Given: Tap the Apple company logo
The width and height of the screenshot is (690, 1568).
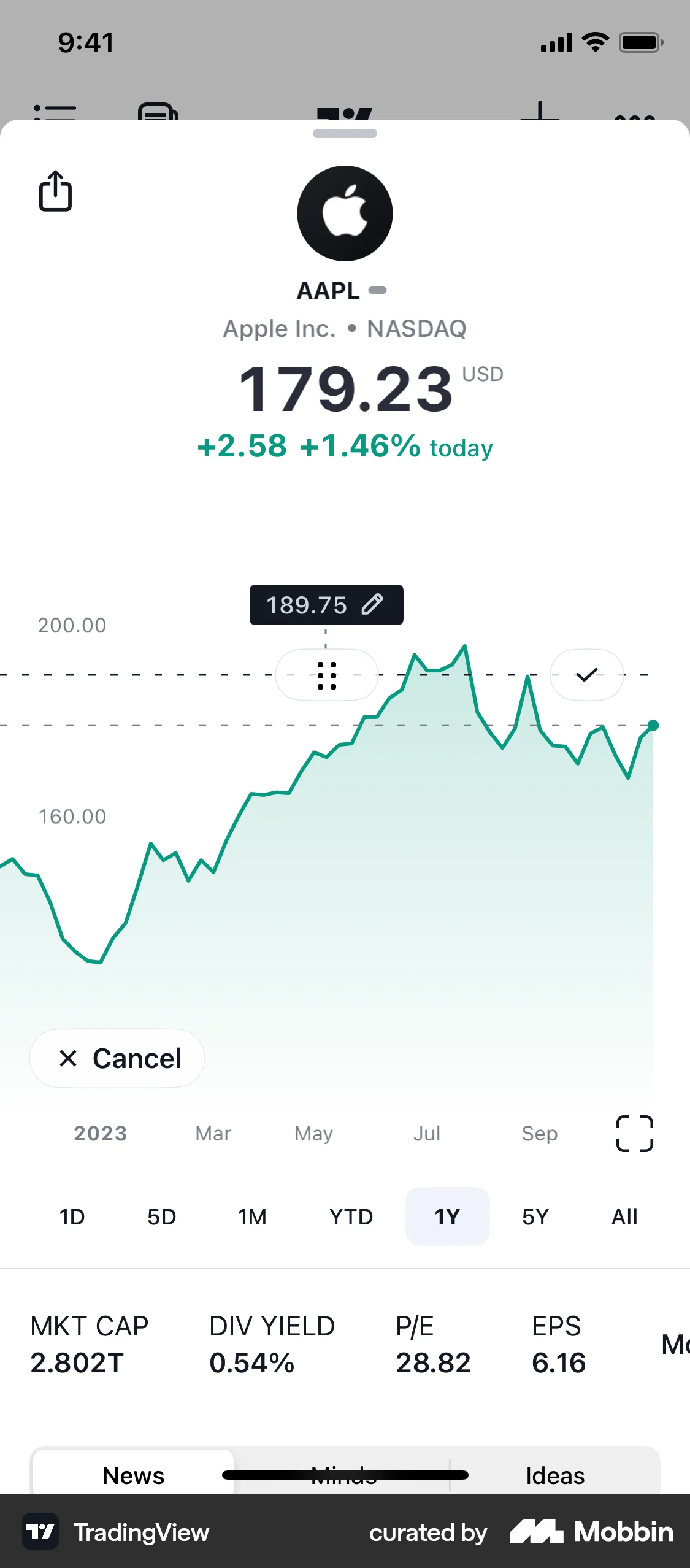Looking at the screenshot, I should click(345, 212).
